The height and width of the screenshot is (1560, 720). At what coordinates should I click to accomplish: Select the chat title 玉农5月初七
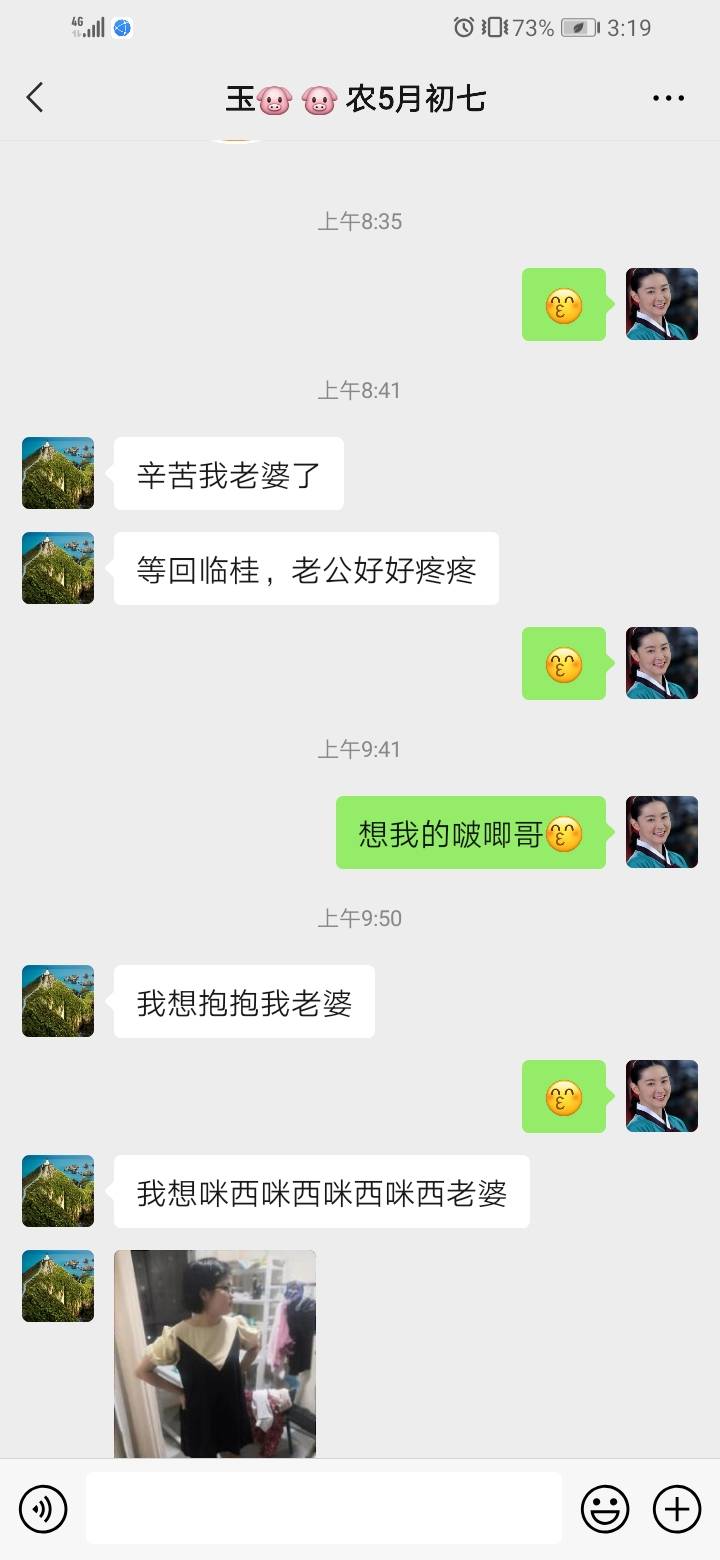[x=360, y=97]
